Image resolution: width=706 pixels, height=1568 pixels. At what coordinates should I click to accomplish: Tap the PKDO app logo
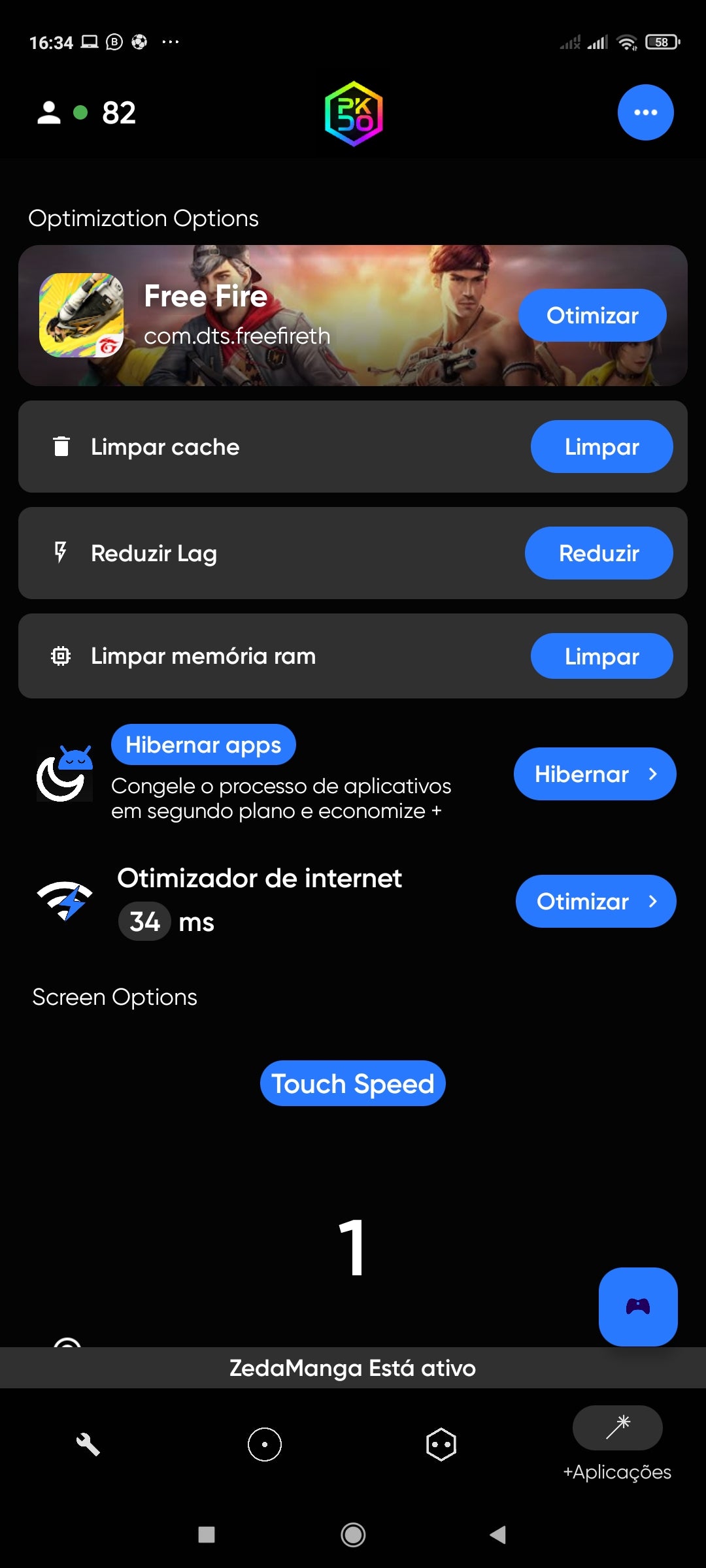tap(353, 112)
